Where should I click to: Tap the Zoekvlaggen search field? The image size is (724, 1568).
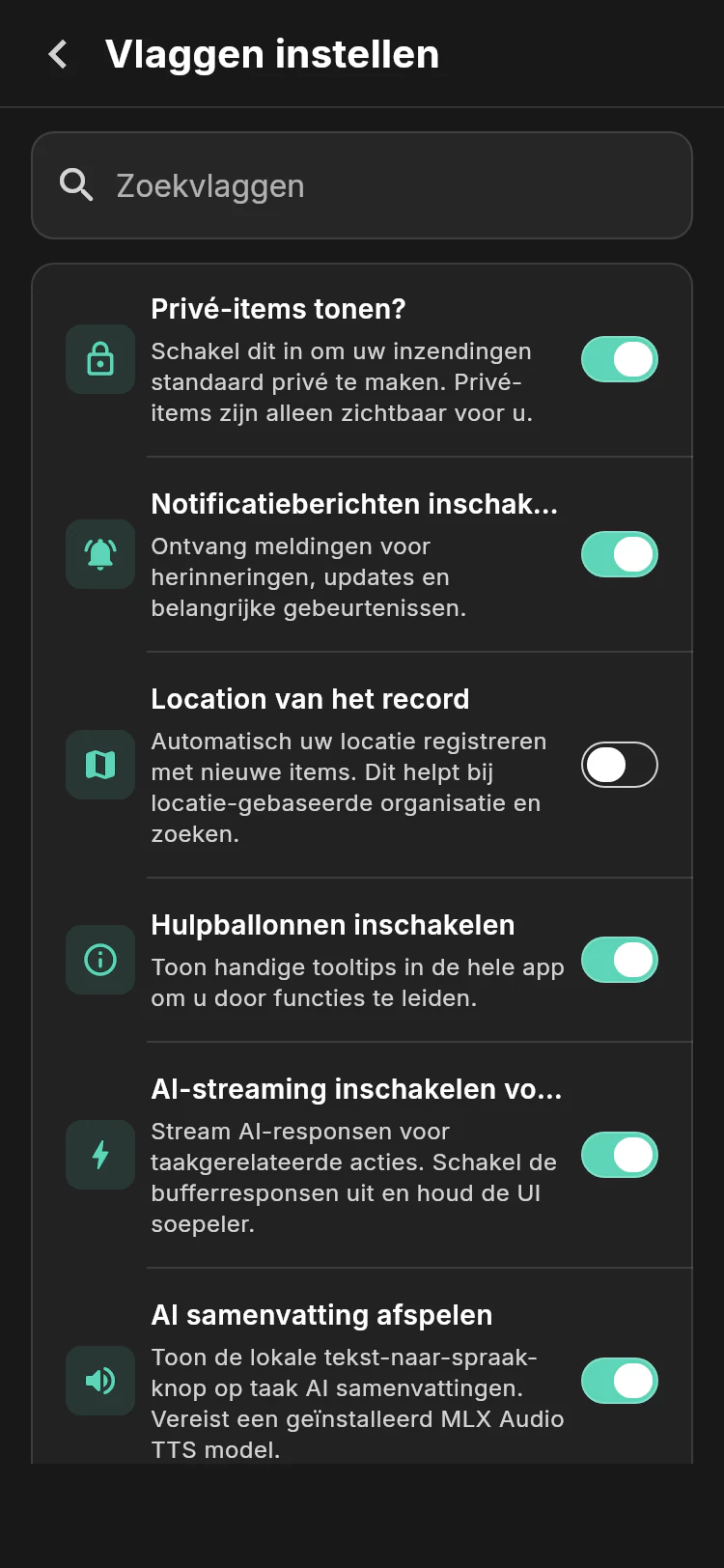point(362,185)
